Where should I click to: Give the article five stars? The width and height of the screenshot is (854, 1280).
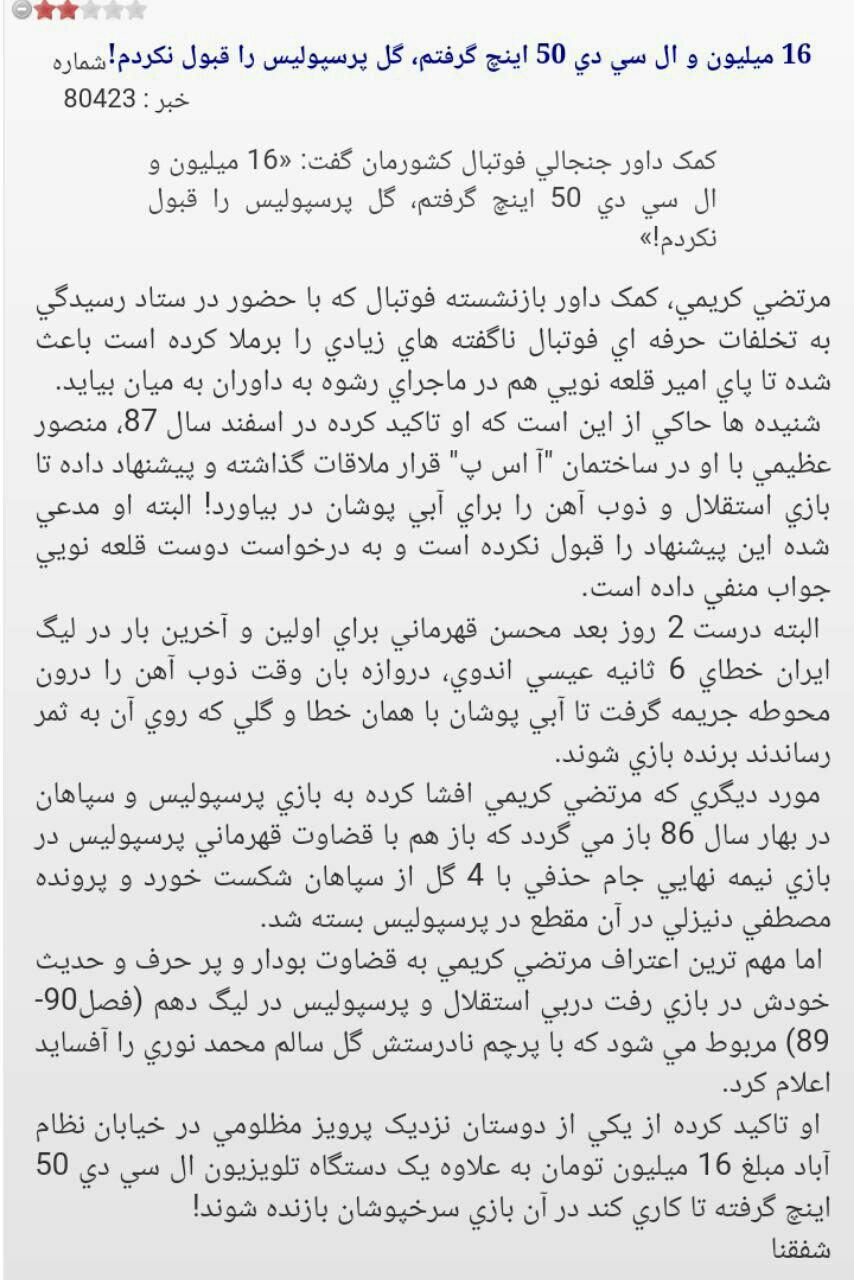tap(137, 10)
